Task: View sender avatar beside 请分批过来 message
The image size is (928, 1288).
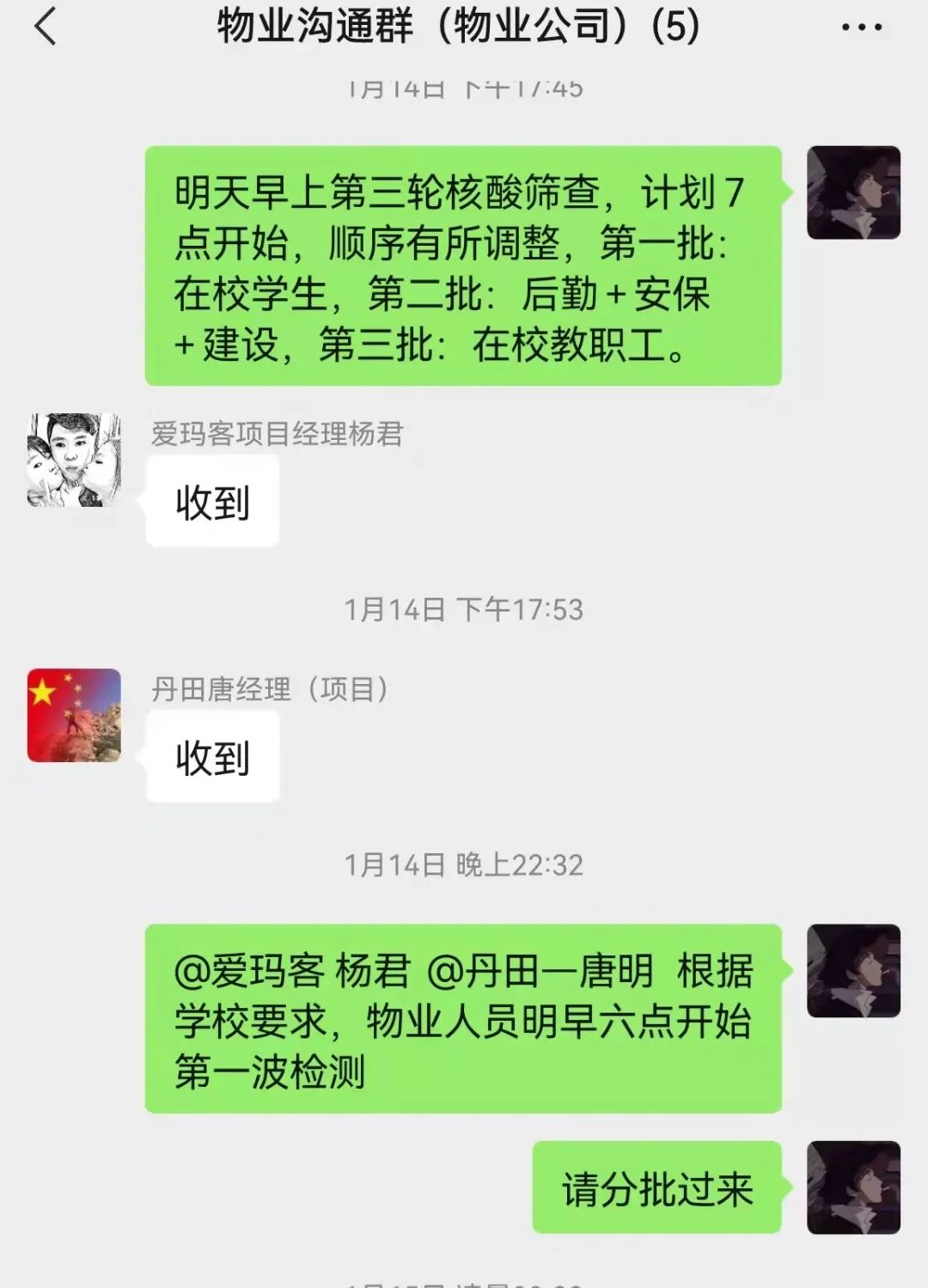Action: (x=853, y=1187)
